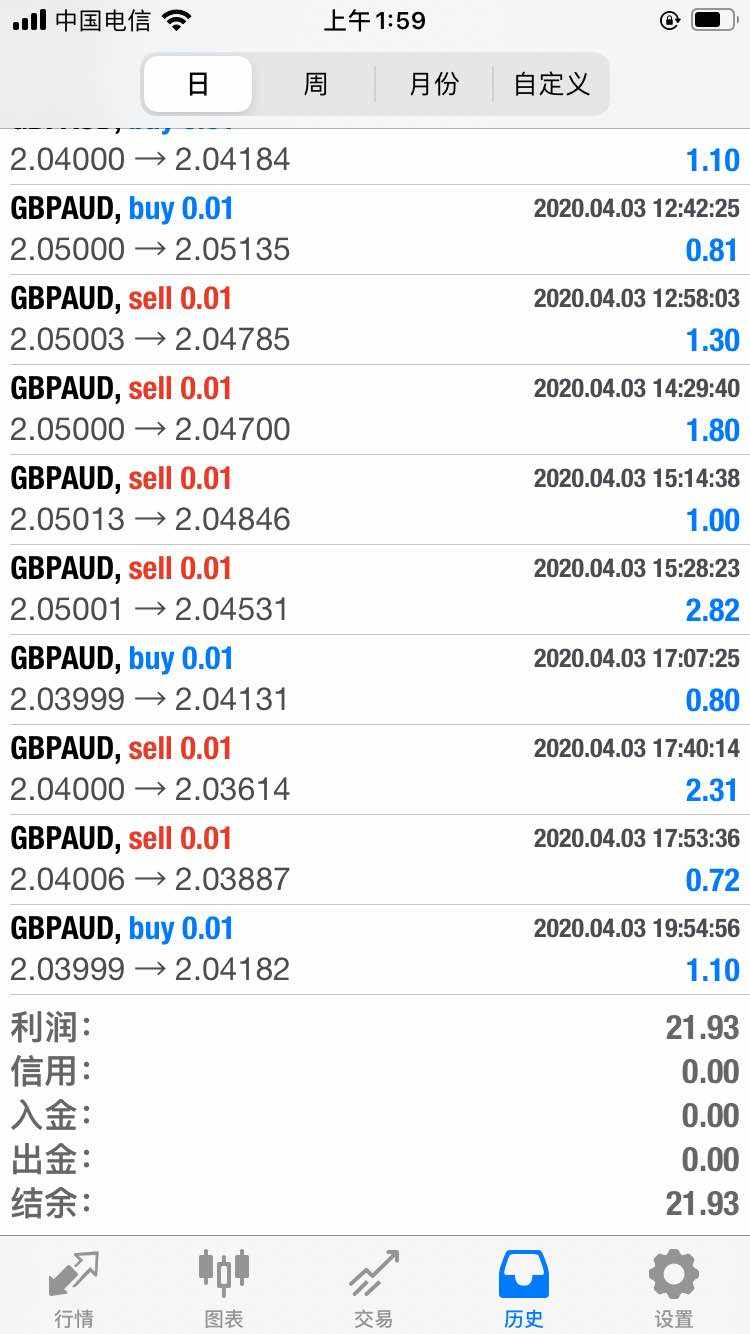
Task: Expand the GBPAUD sell trade at 12:58:03
Action: click(375, 319)
